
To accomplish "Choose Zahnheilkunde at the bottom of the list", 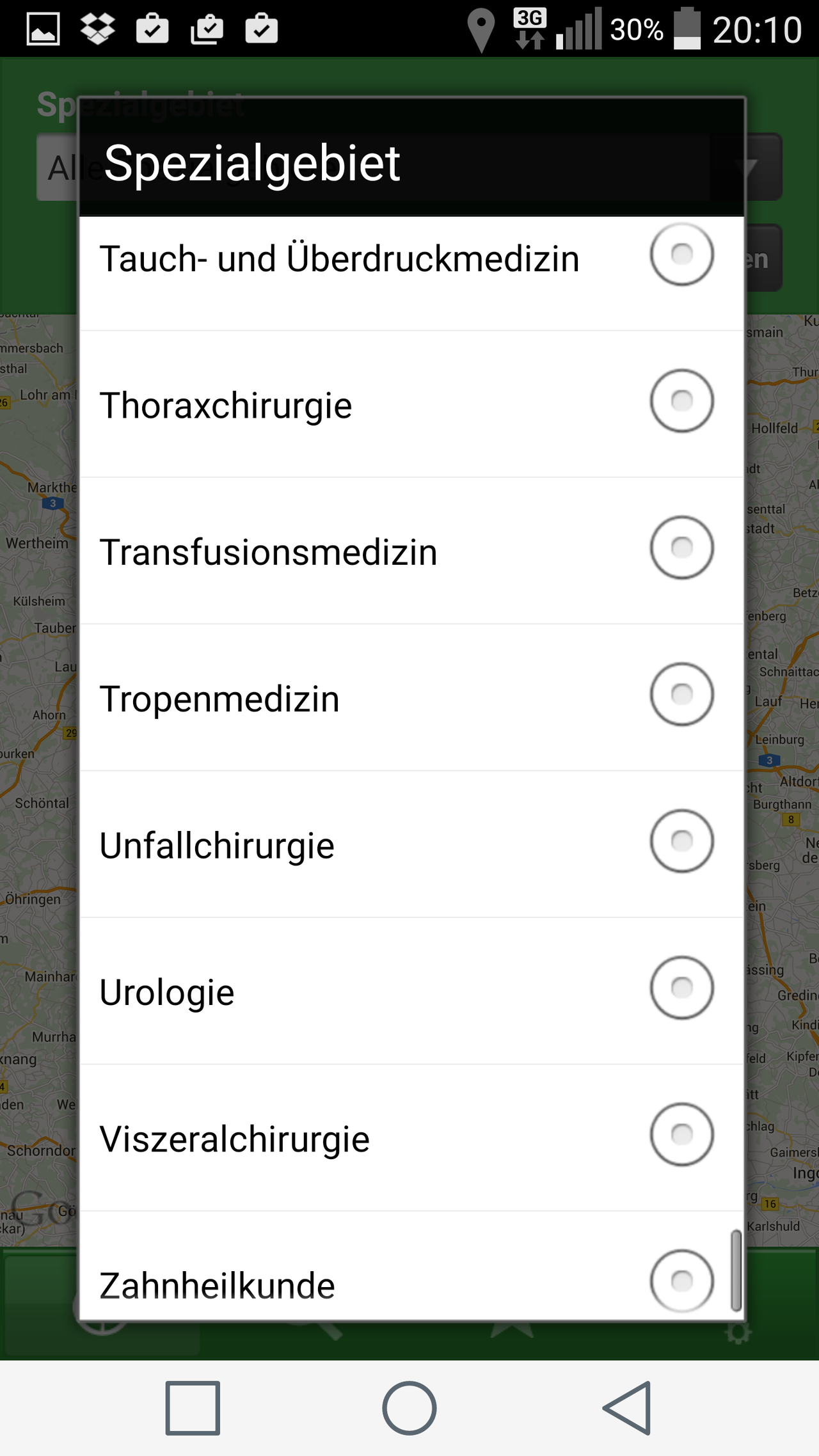I will (411, 1265).
